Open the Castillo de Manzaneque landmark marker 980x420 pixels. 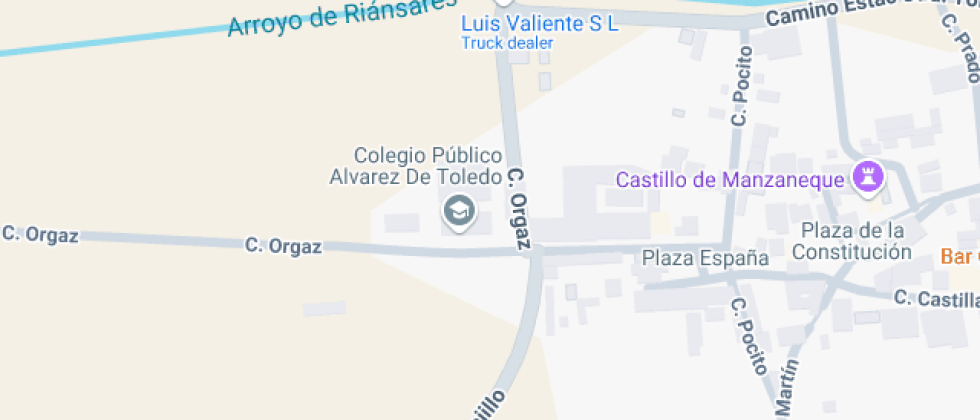[867, 179]
